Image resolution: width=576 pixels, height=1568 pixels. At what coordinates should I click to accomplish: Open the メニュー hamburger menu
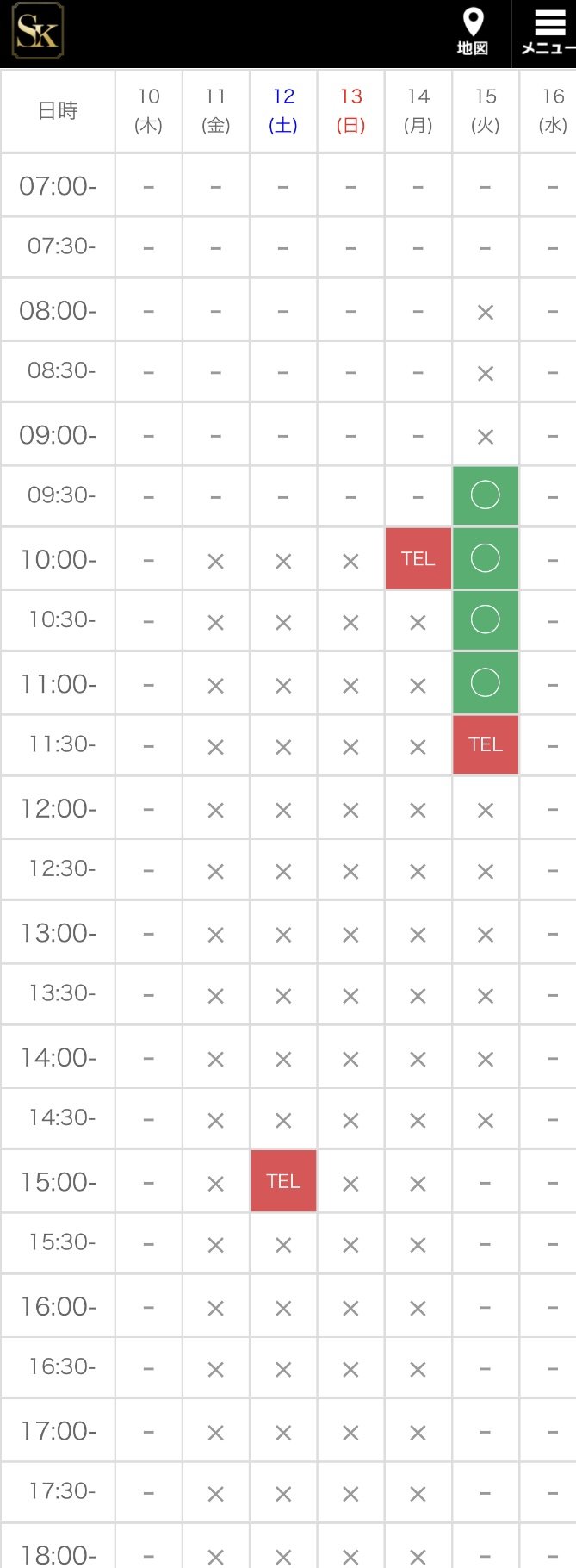point(548,31)
